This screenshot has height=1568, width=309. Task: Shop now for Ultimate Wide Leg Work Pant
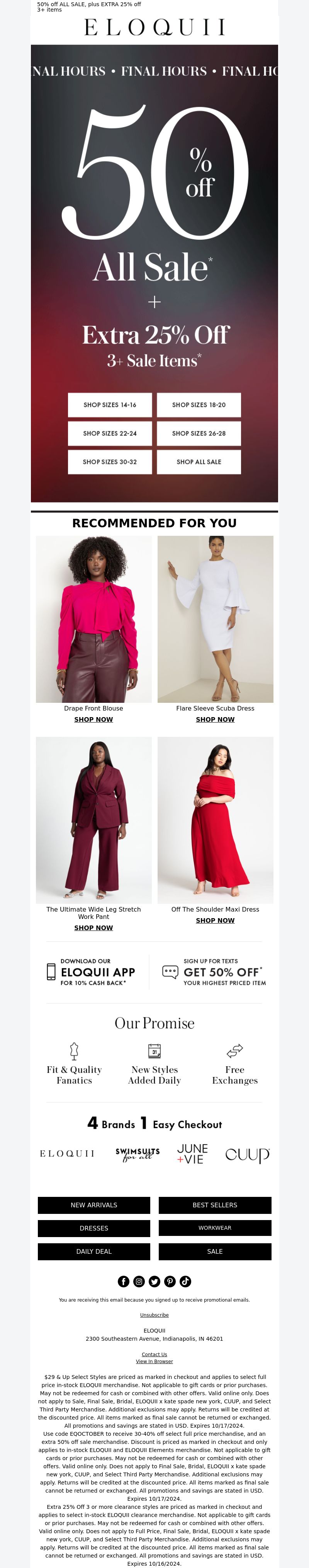94,928
